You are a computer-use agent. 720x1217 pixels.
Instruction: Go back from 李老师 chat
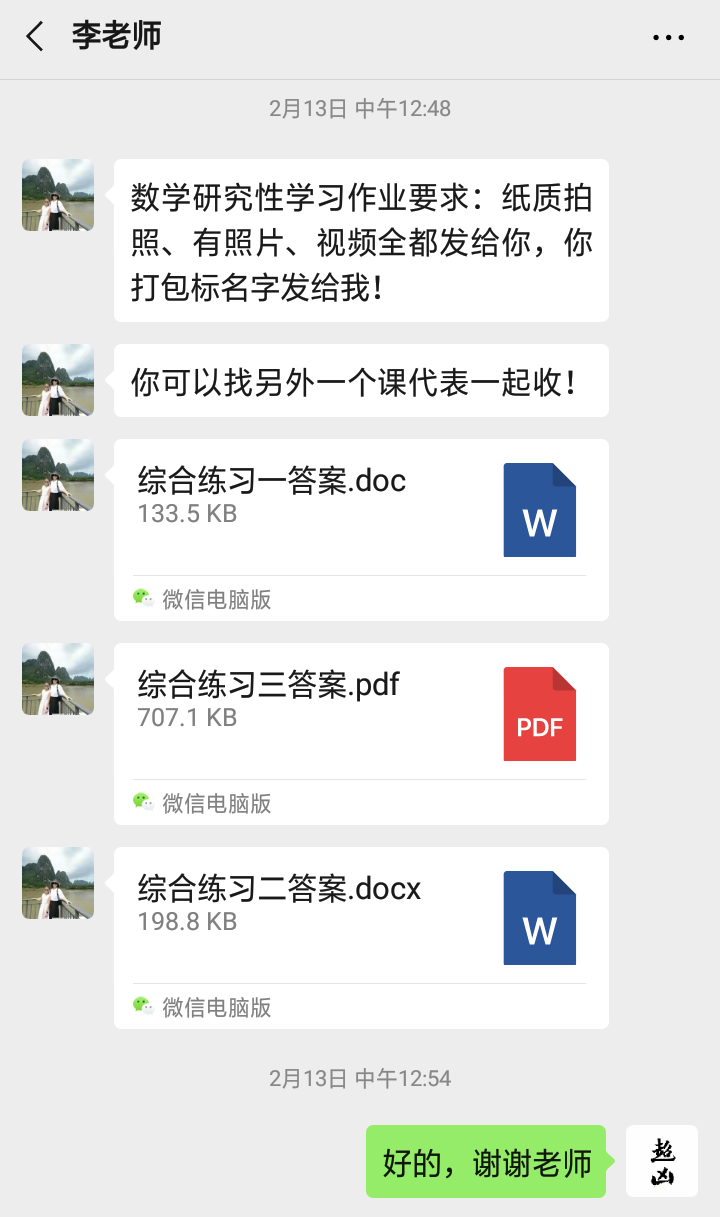pos(35,38)
